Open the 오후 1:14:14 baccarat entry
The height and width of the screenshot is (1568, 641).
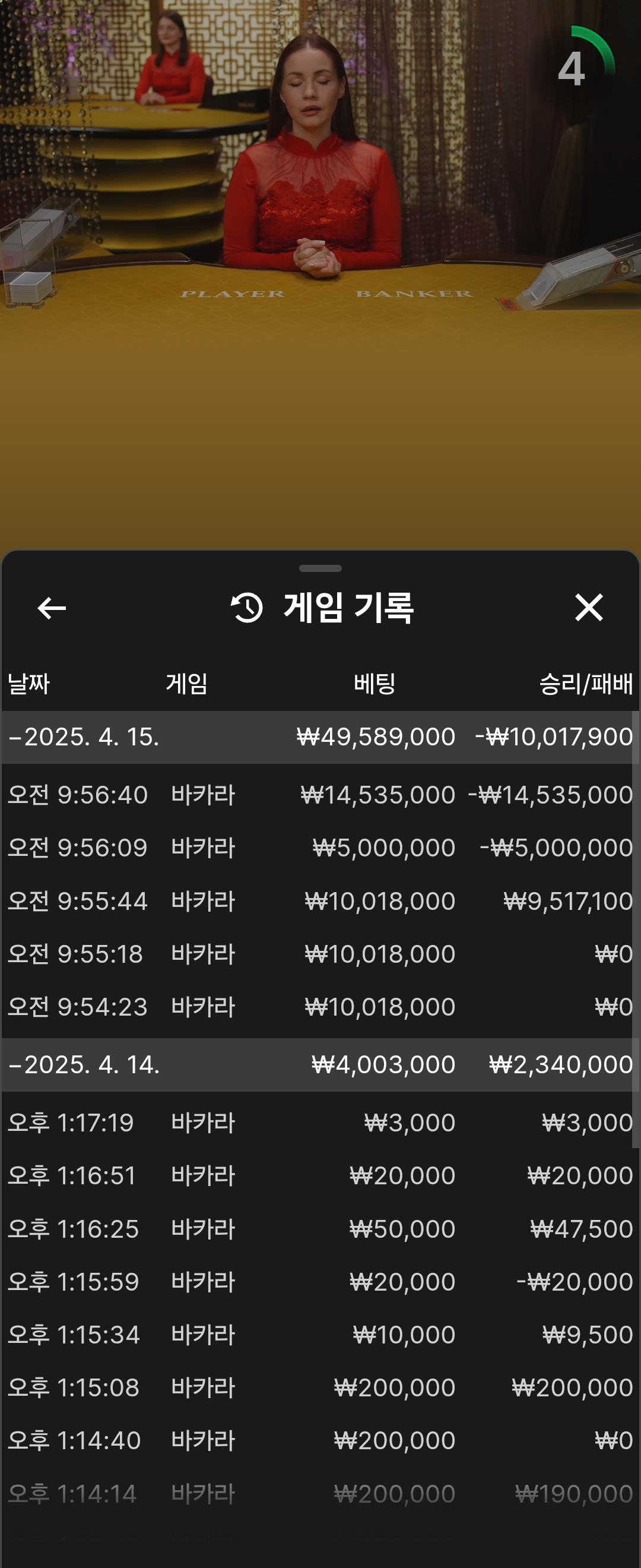(320, 1494)
